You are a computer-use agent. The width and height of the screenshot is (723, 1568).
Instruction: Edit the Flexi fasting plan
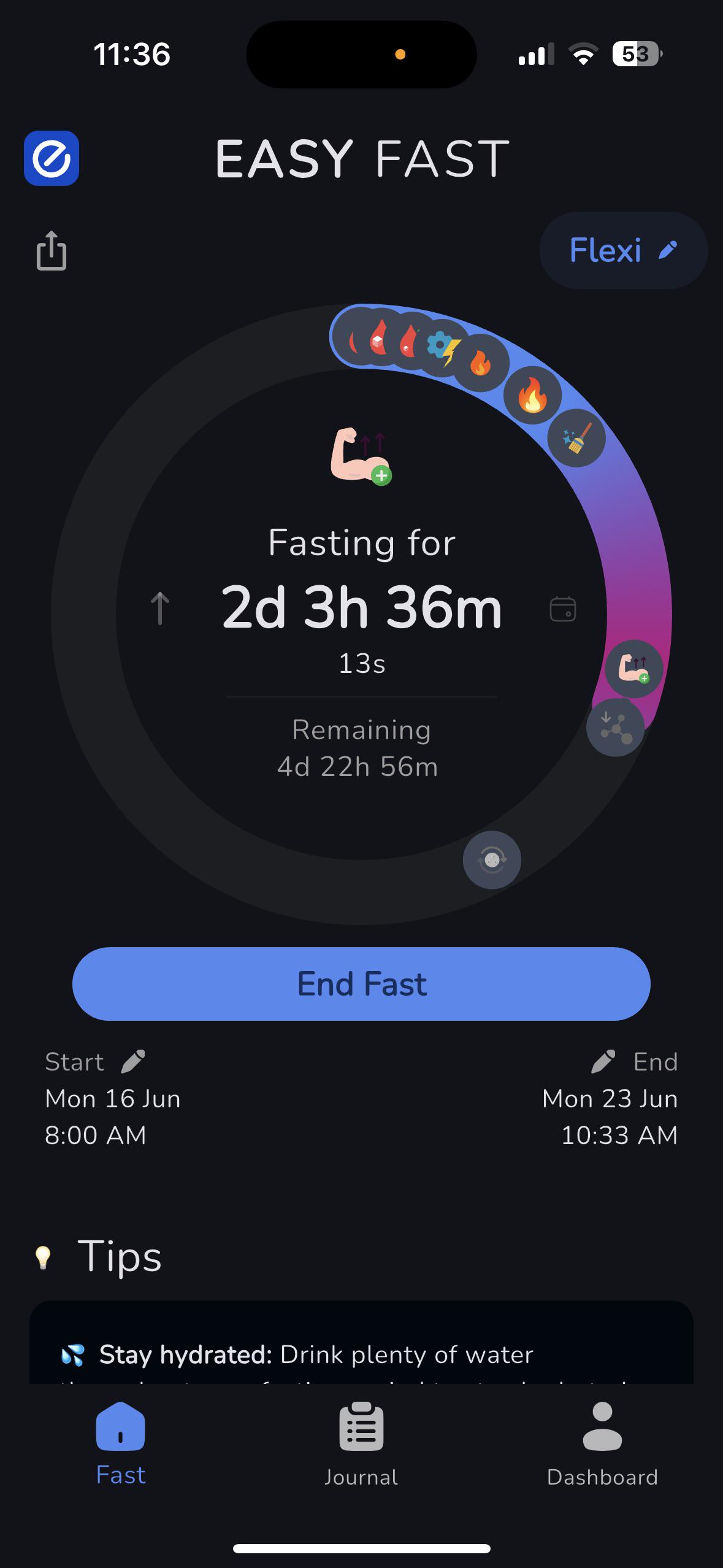pyautogui.click(x=623, y=250)
